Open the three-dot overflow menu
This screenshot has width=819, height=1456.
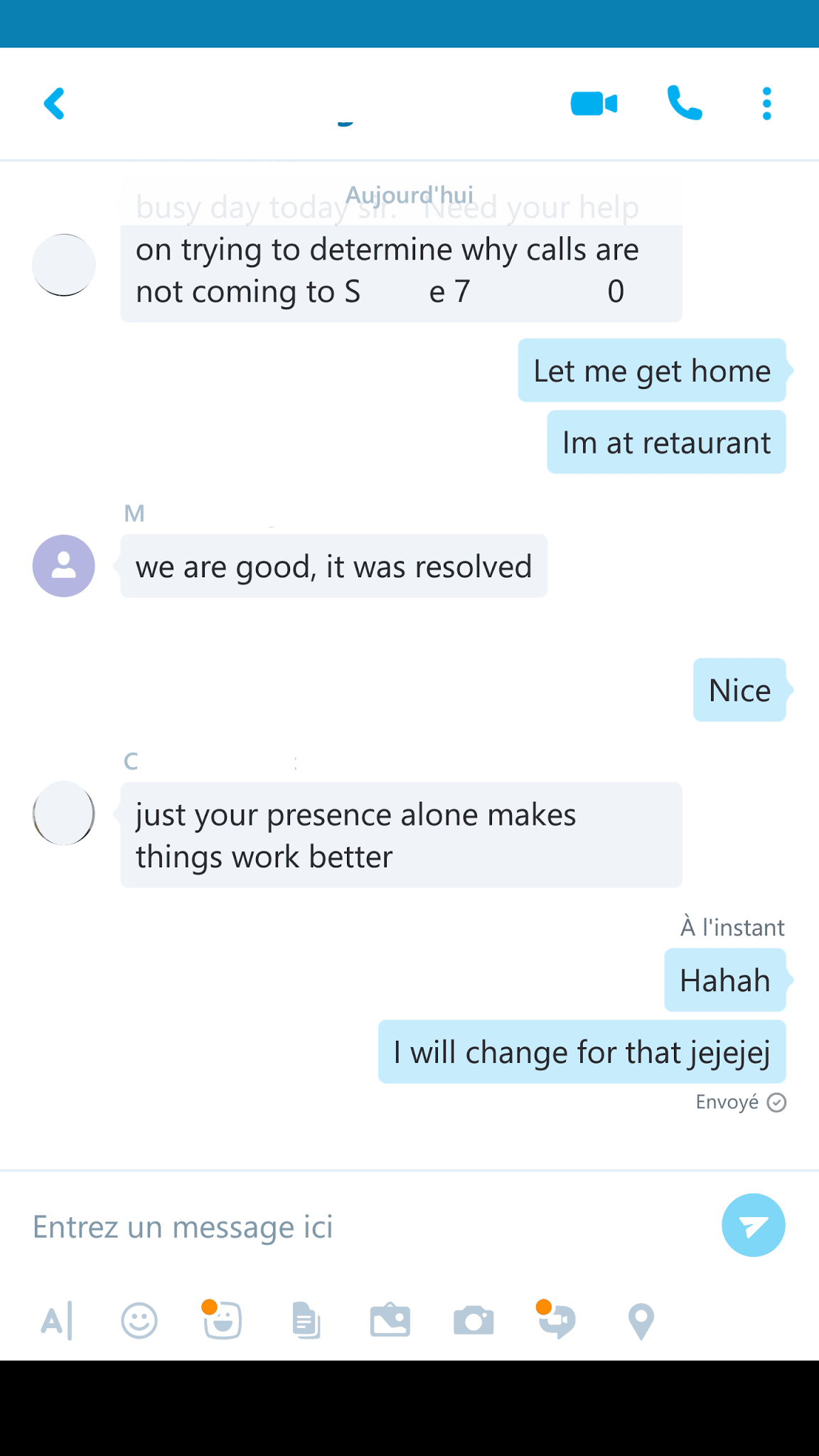point(766,104)
